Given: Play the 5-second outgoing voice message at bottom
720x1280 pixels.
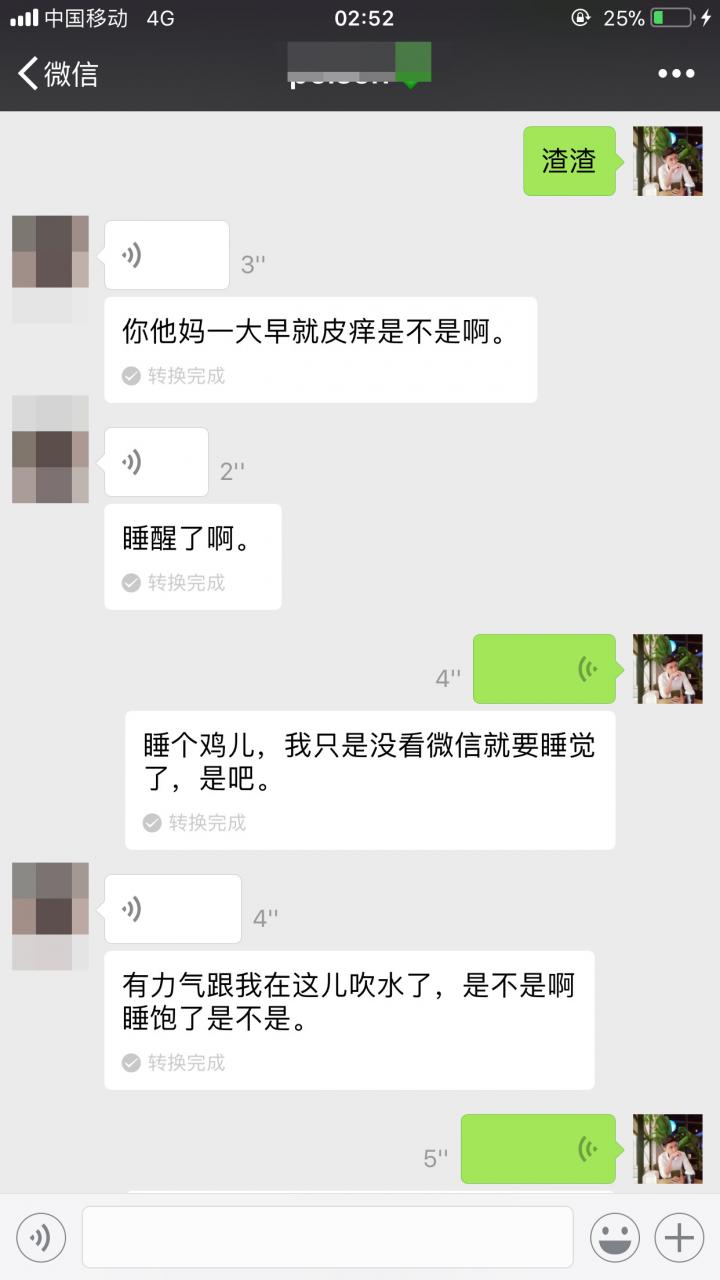Looking at the screenshot, I should pos(537,1149).
